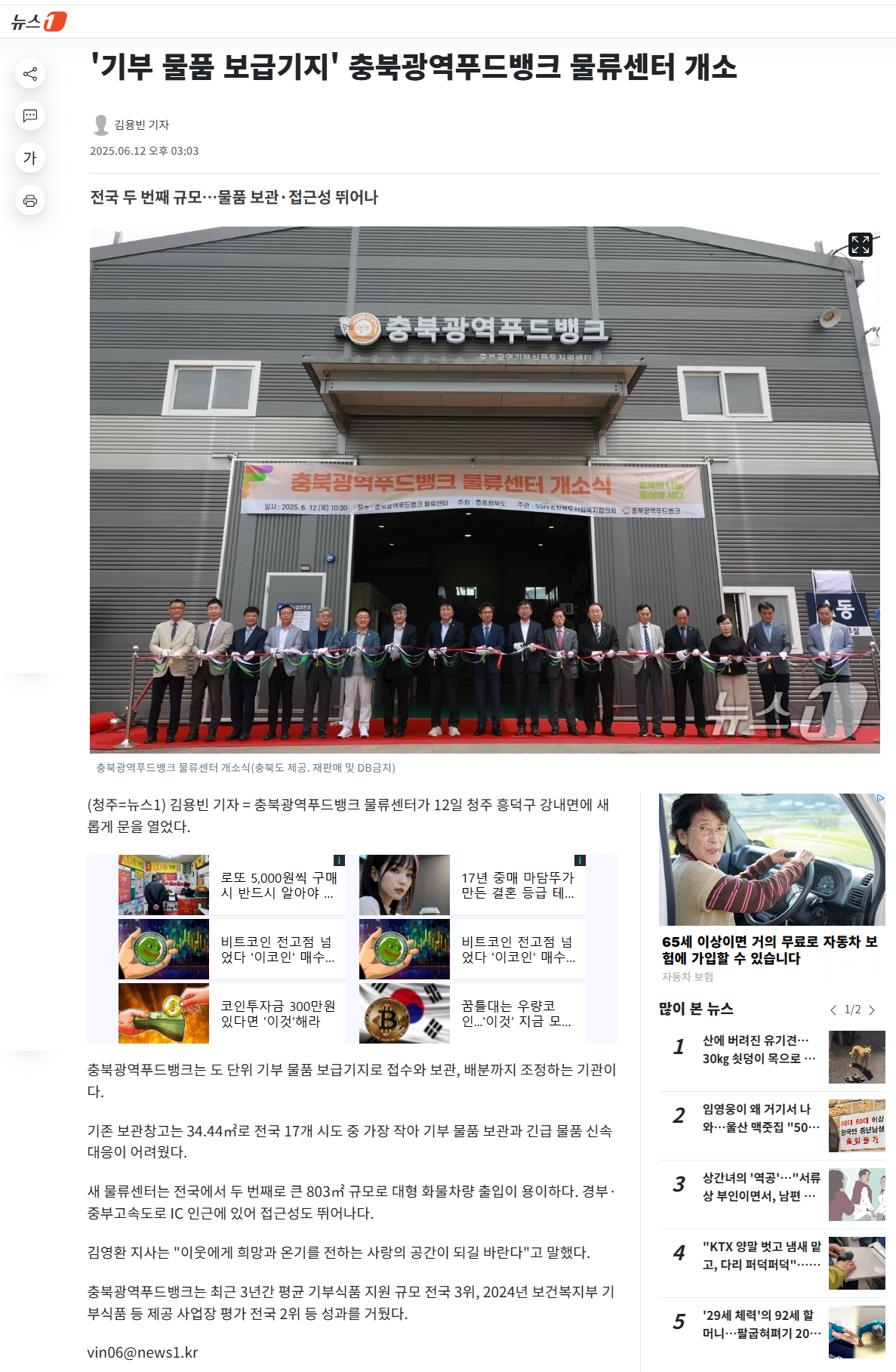Open the 코인투자금 300만원 ad
The image size is (896, 1372).
(x=277, y=1013)
